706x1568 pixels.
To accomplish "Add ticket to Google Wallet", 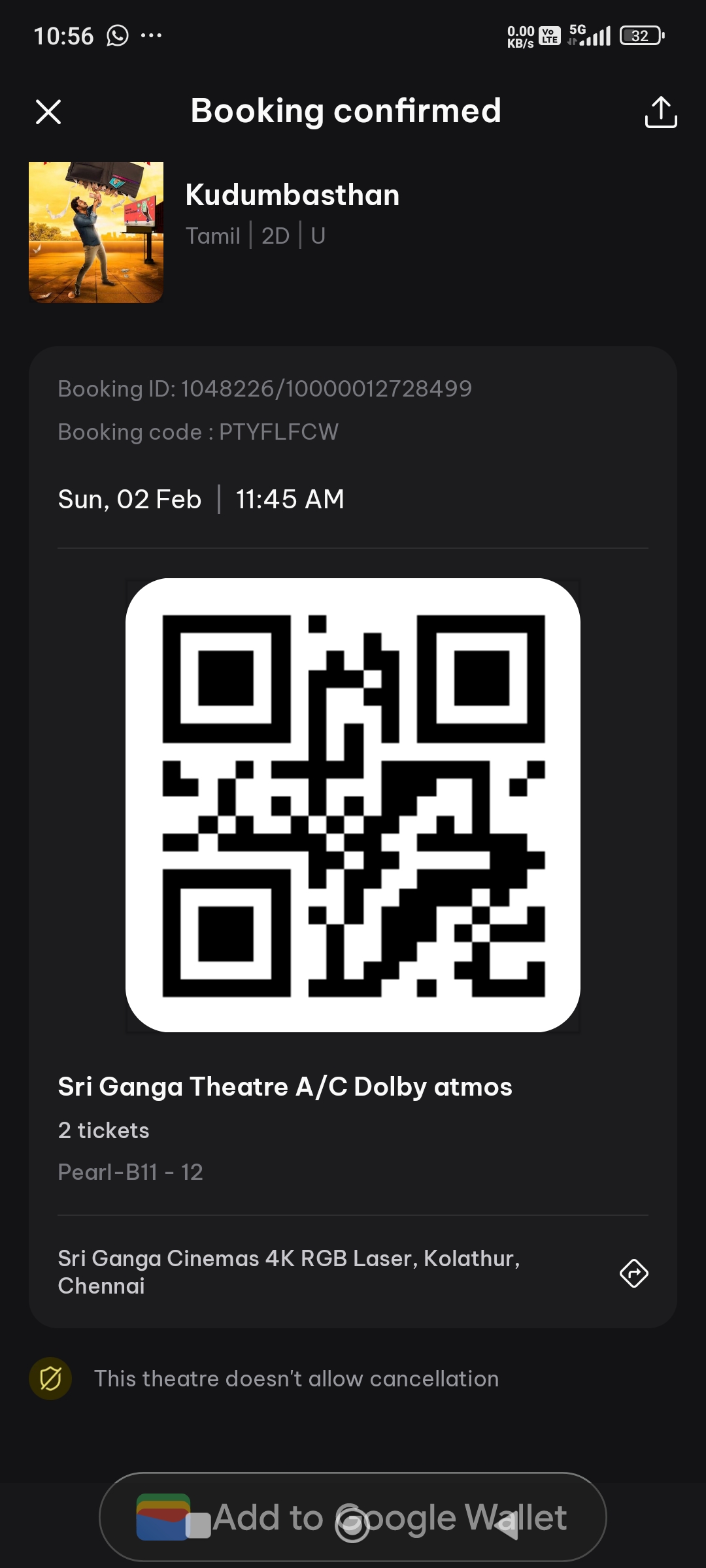I will coord(352,1517).
